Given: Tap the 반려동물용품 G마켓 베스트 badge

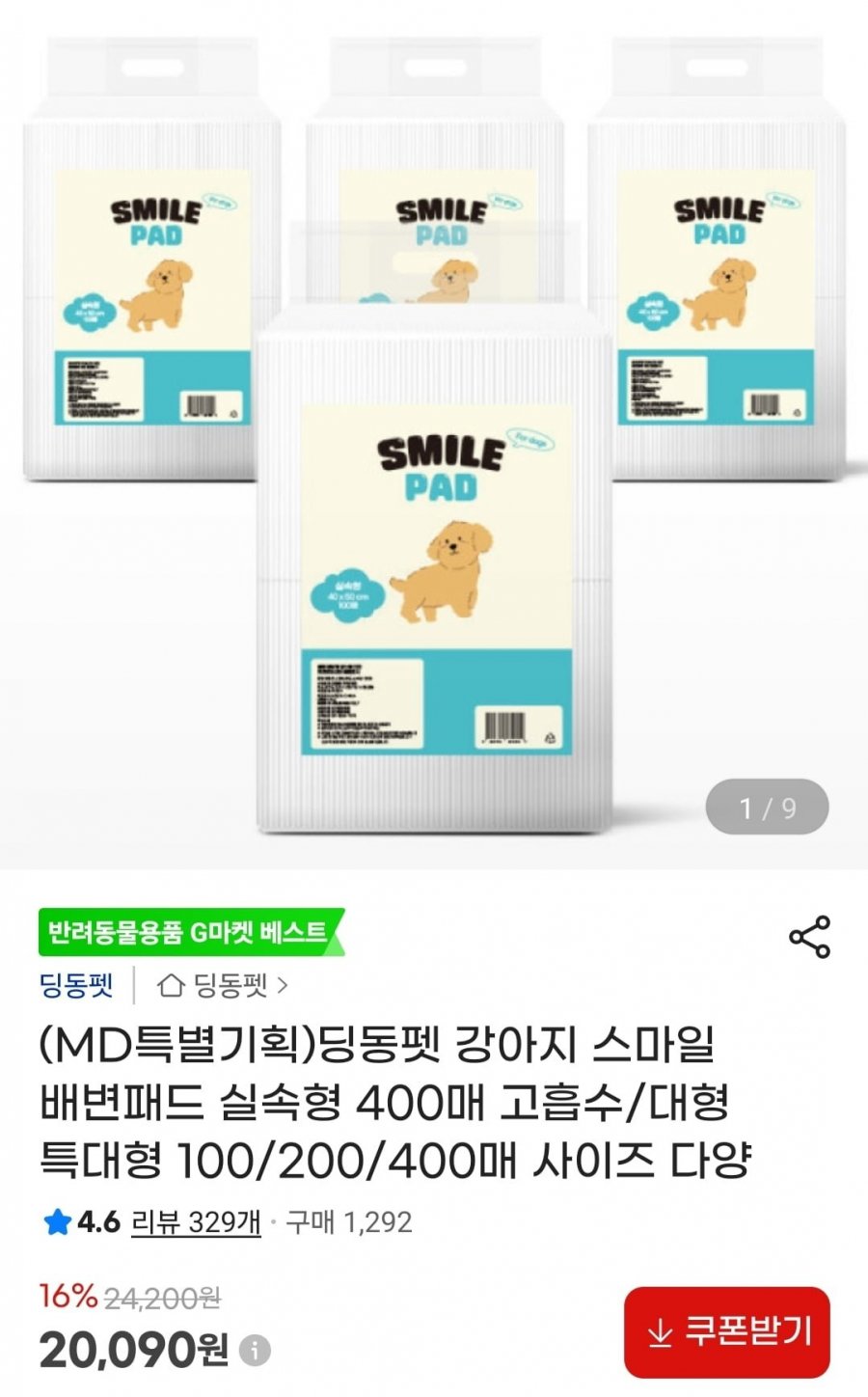Looking at the screenshot, I should pos(189,933).
